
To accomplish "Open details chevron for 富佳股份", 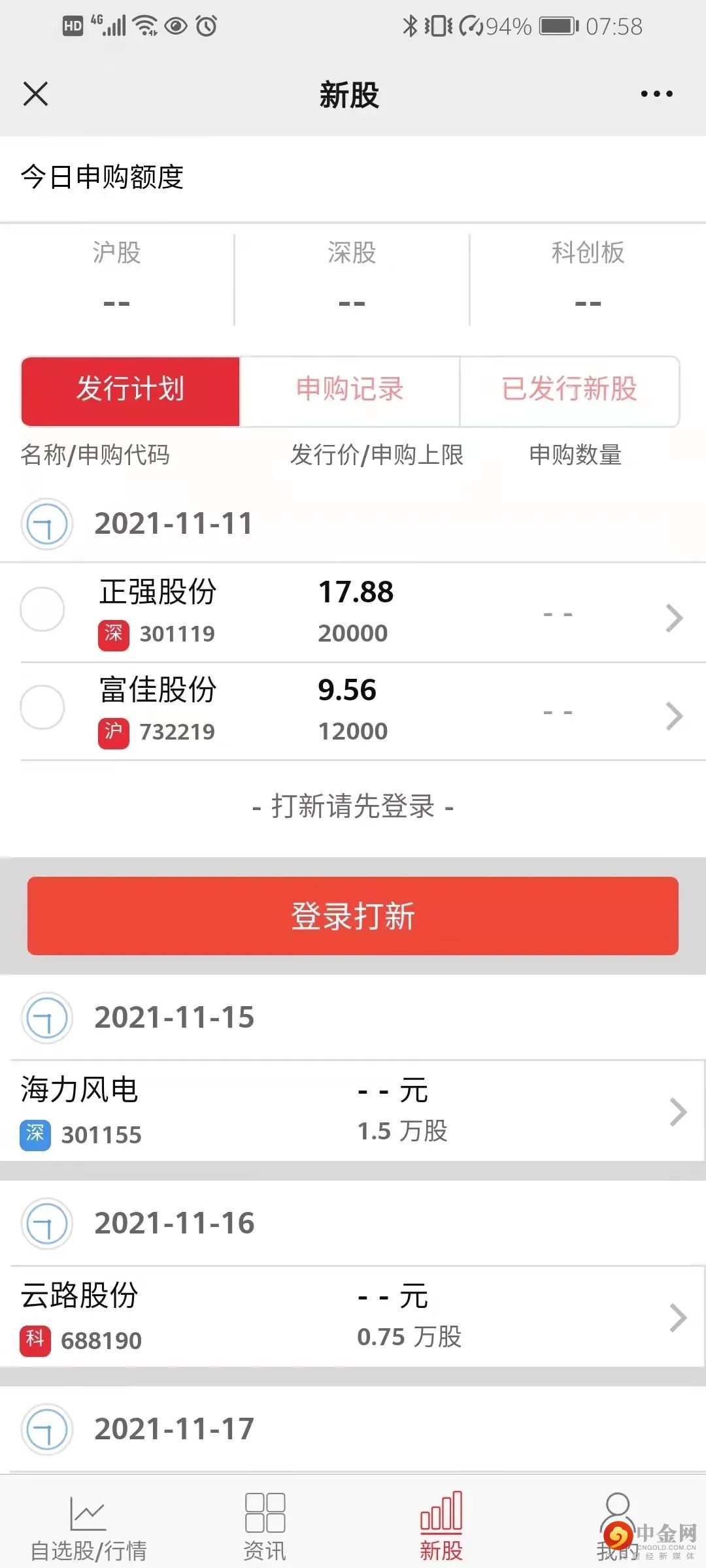I will click(x=674, y=715).
